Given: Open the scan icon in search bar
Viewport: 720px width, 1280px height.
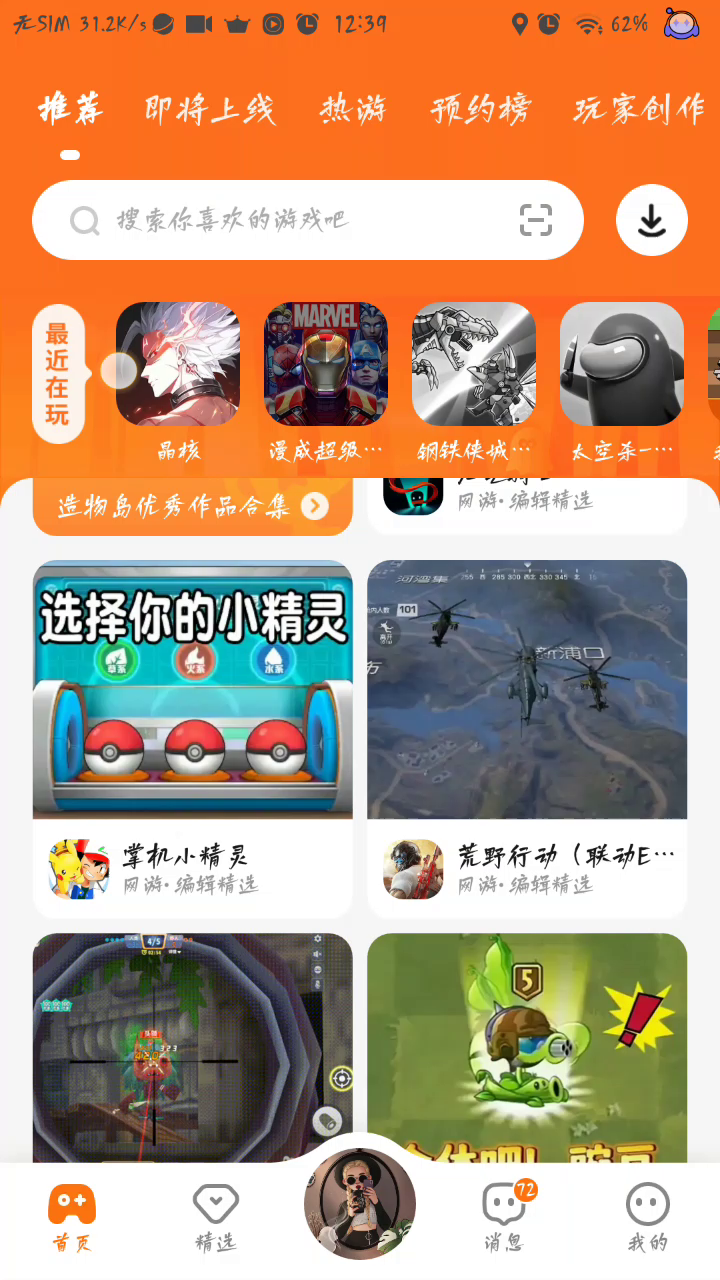Looking at the screenshot, I should pyautogui.click(x=536, y=220).
